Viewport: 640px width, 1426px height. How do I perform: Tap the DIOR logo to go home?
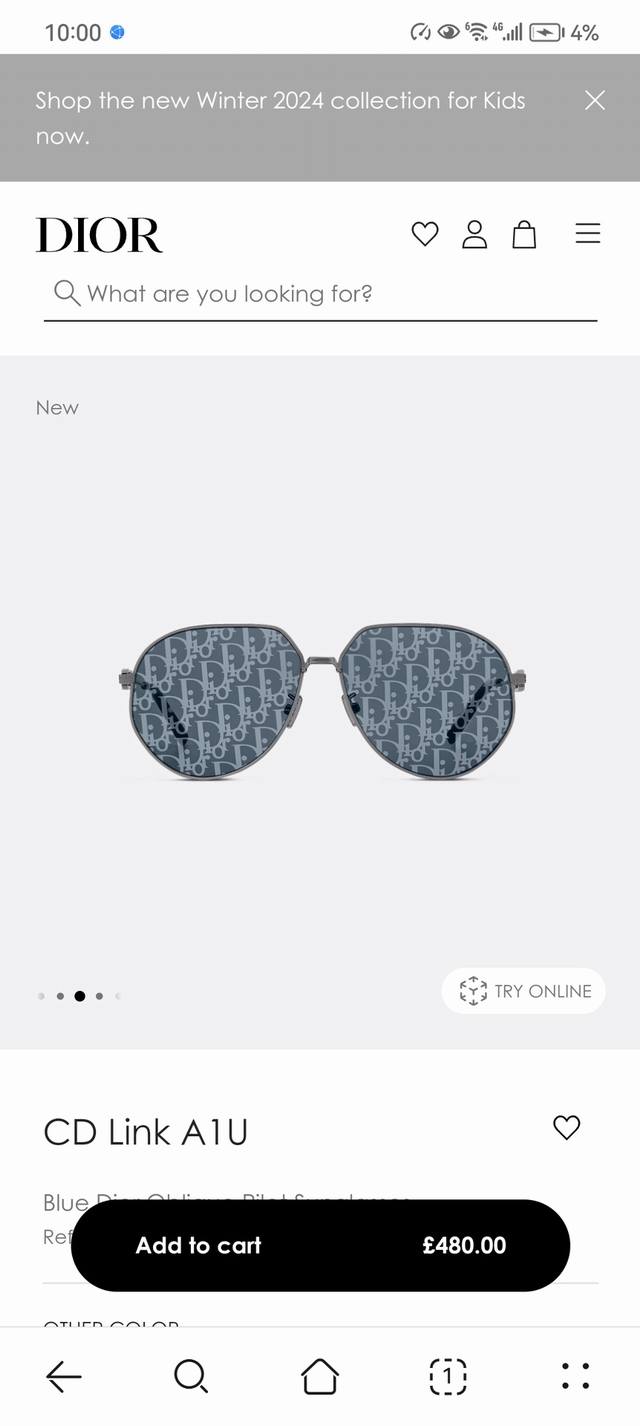tap(99, 235)
